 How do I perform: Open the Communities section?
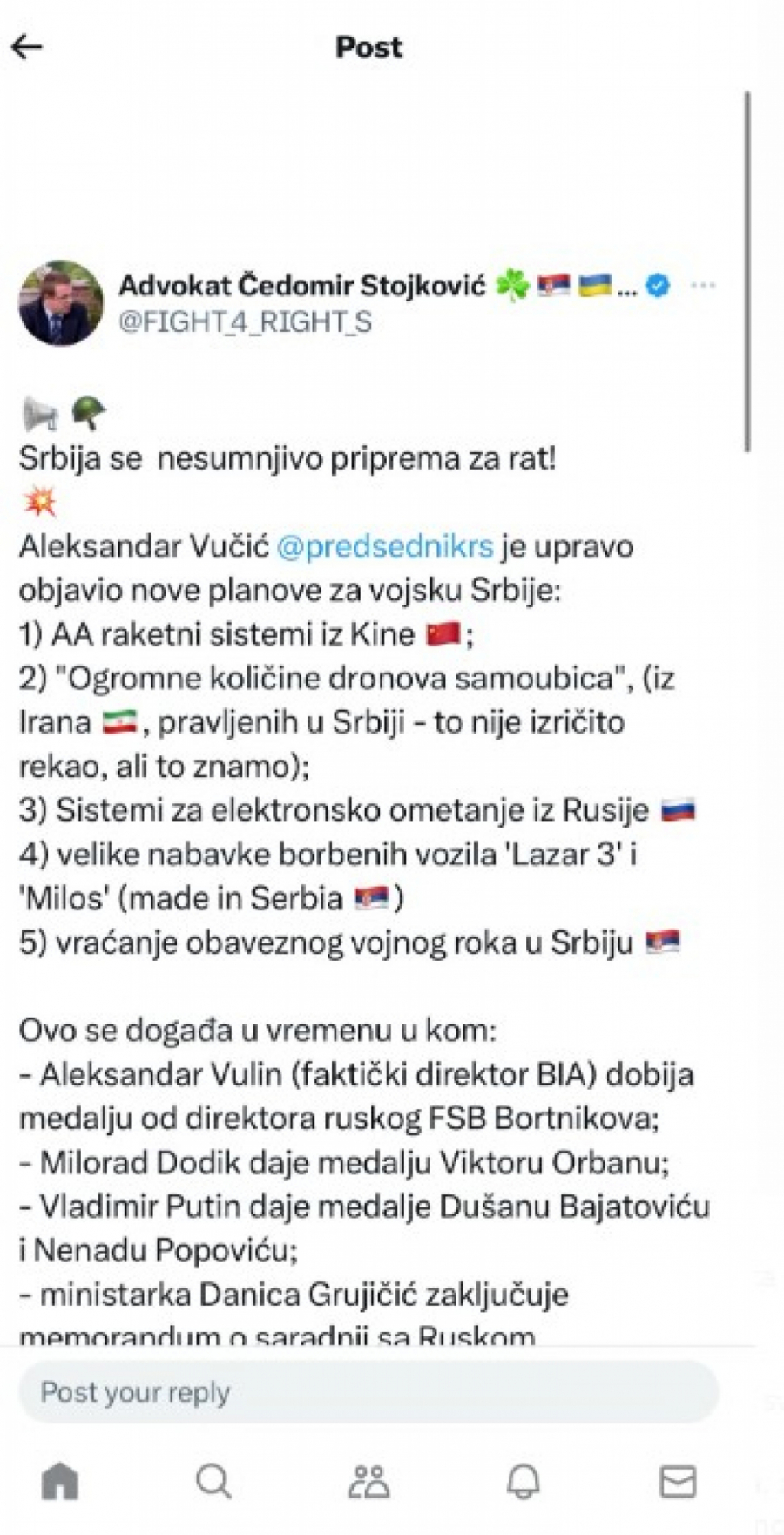click(368, 1479)
